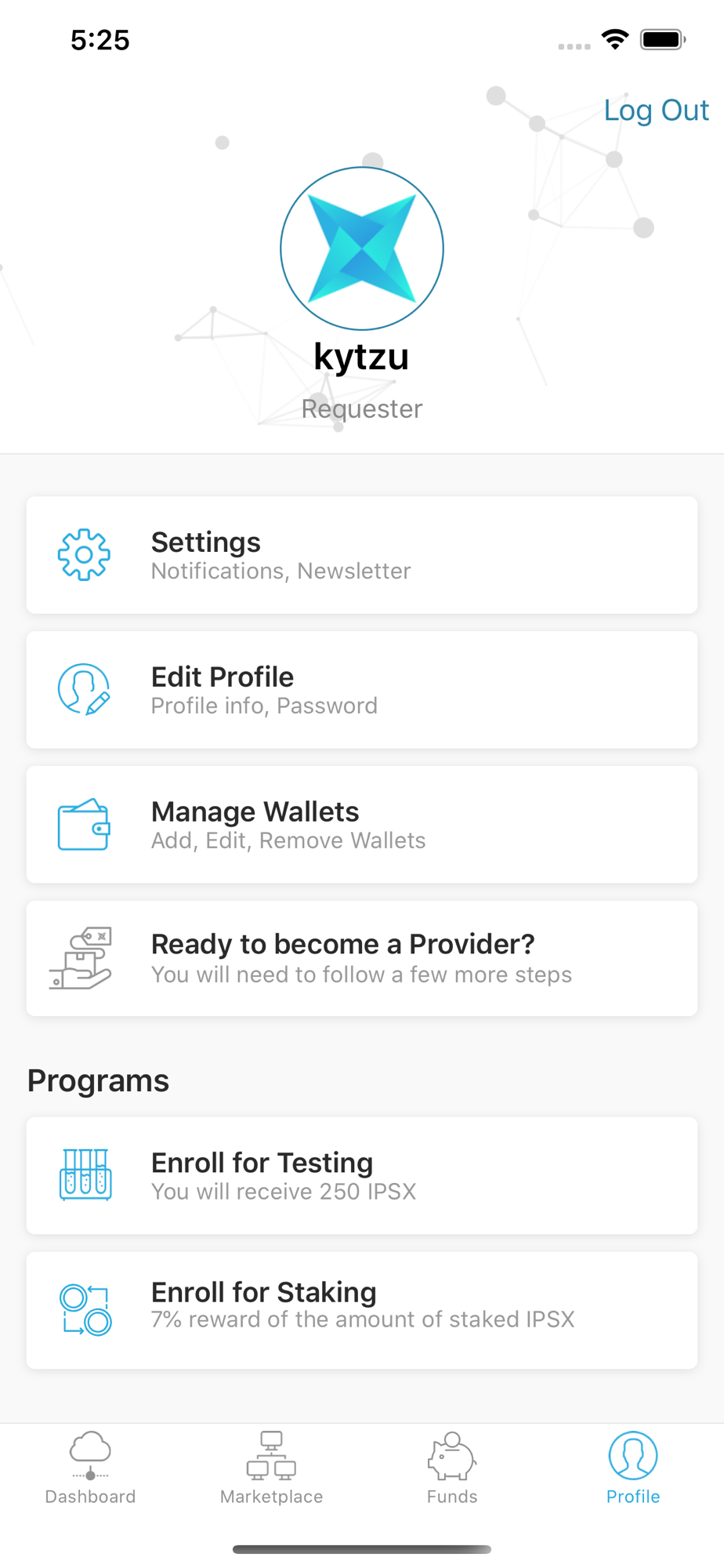The image size is (724, 1568).
Task: Go to Manage Wallets
Action: [362, 825]
